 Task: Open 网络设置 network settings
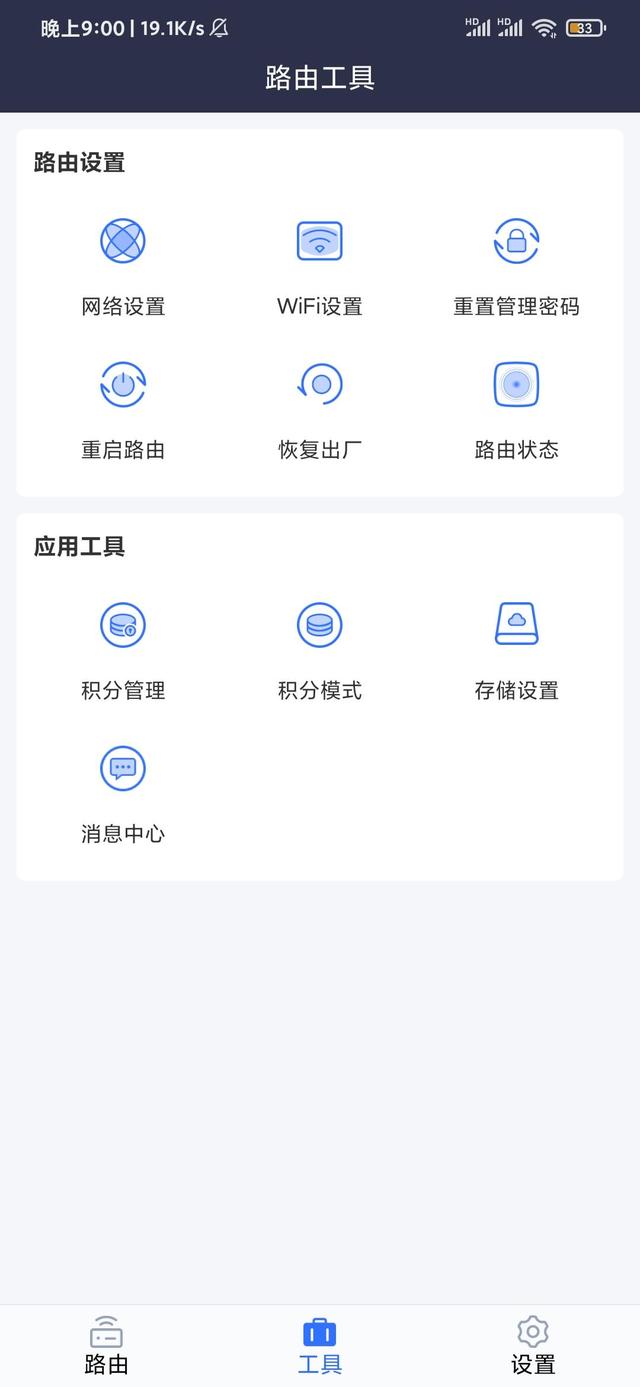[123, 267]
